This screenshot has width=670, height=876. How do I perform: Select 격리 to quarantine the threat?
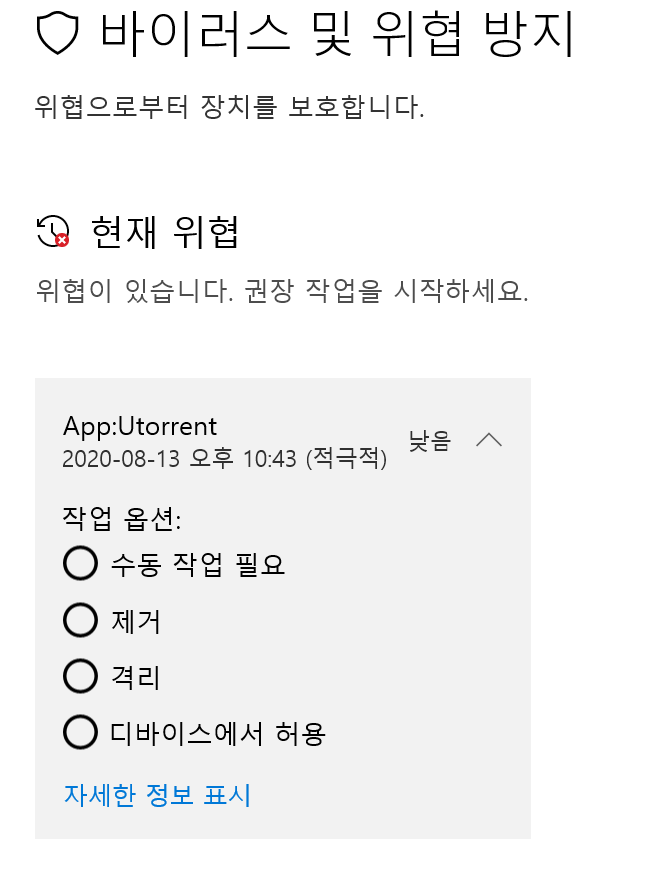coord(80,677)
